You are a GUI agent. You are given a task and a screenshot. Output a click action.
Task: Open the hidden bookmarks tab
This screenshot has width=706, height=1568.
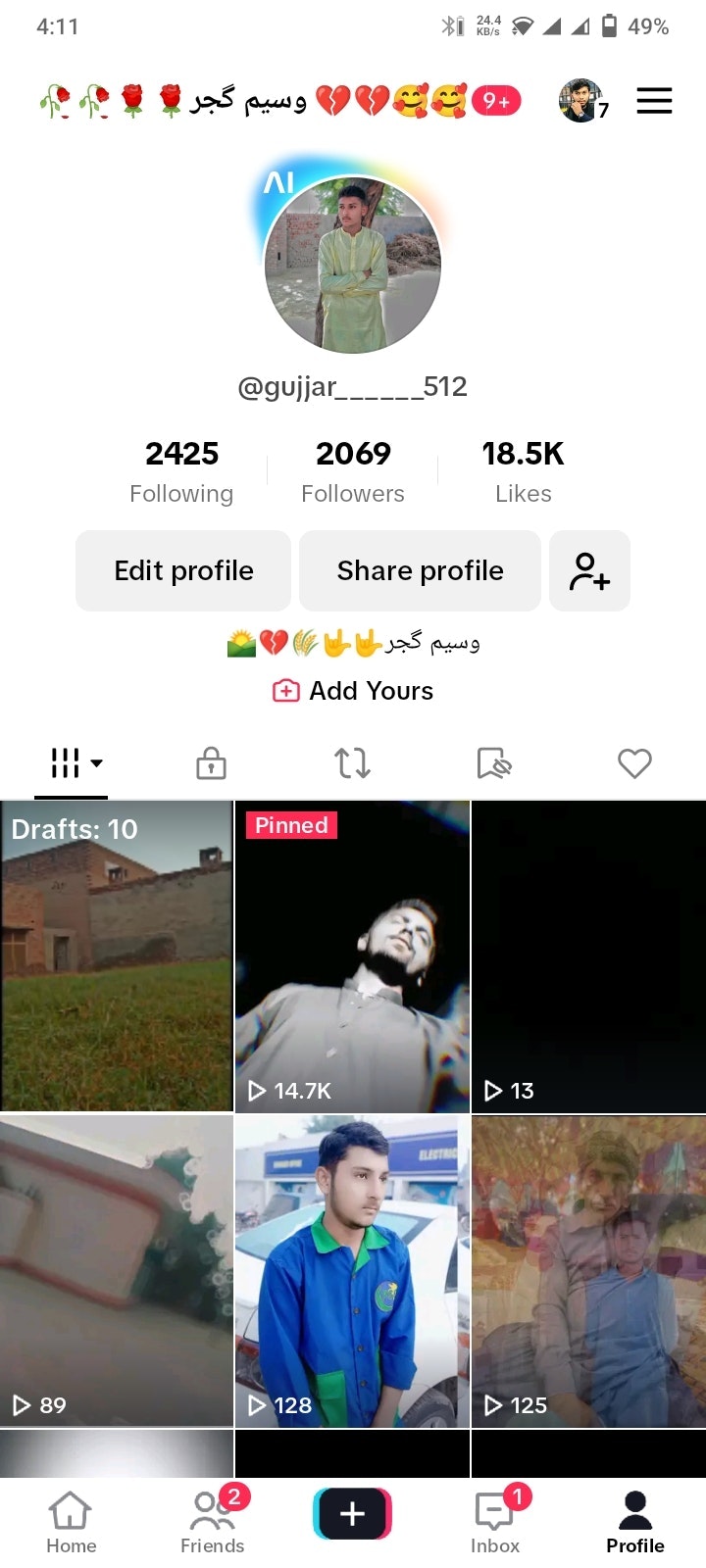[494, 763]
